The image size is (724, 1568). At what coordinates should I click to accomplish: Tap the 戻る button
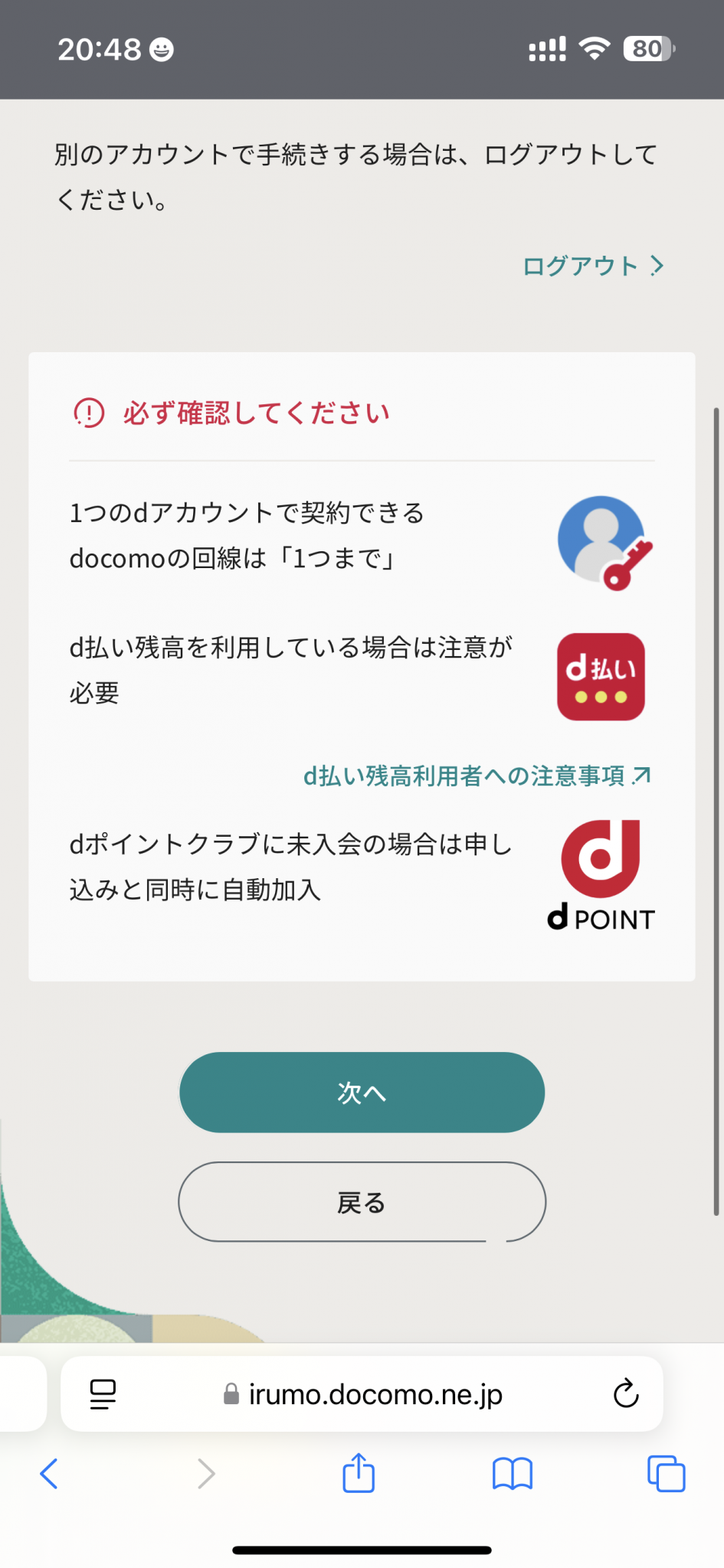362,1202
